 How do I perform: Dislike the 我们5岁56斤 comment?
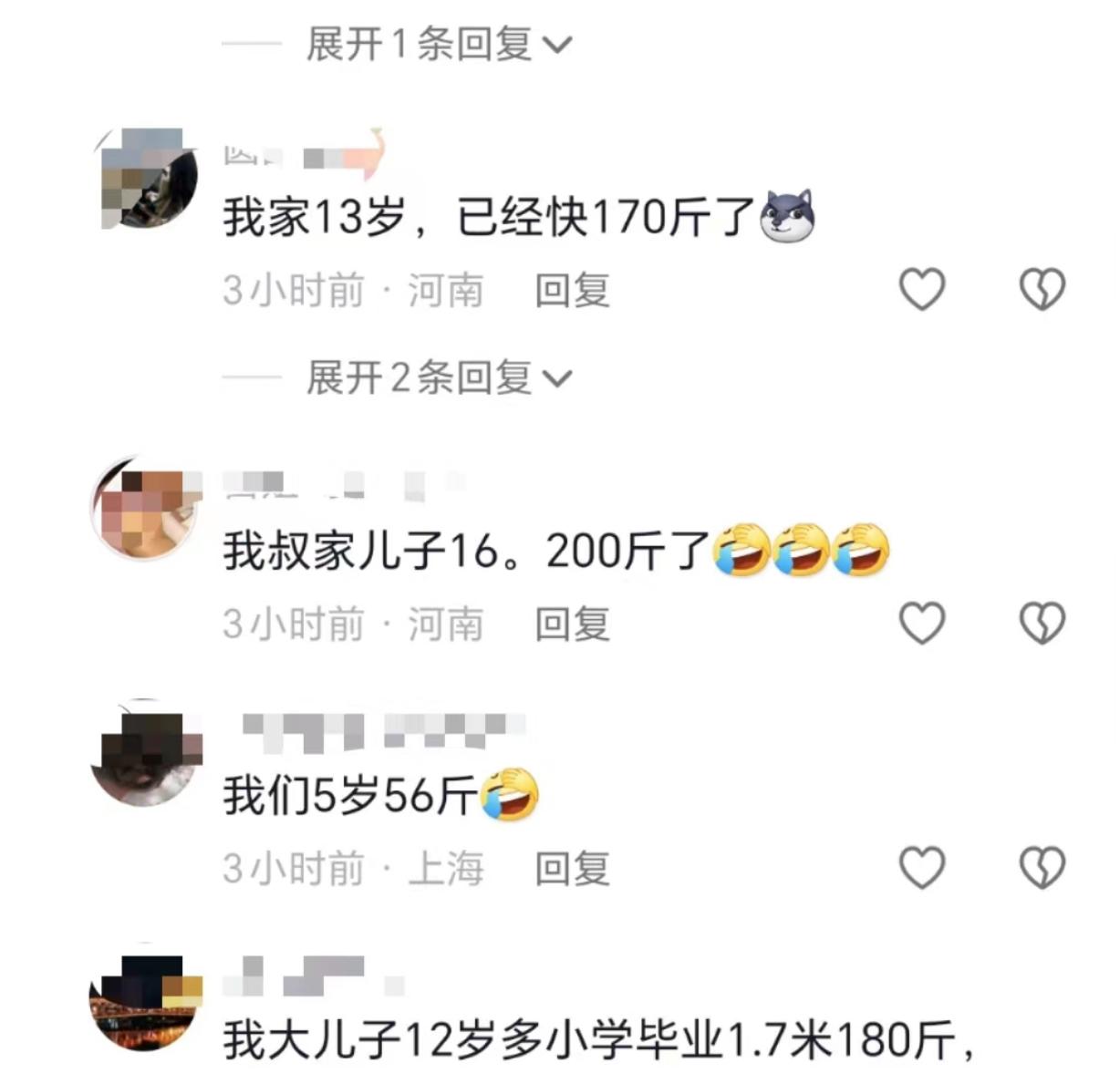(x=1042, y=867)
